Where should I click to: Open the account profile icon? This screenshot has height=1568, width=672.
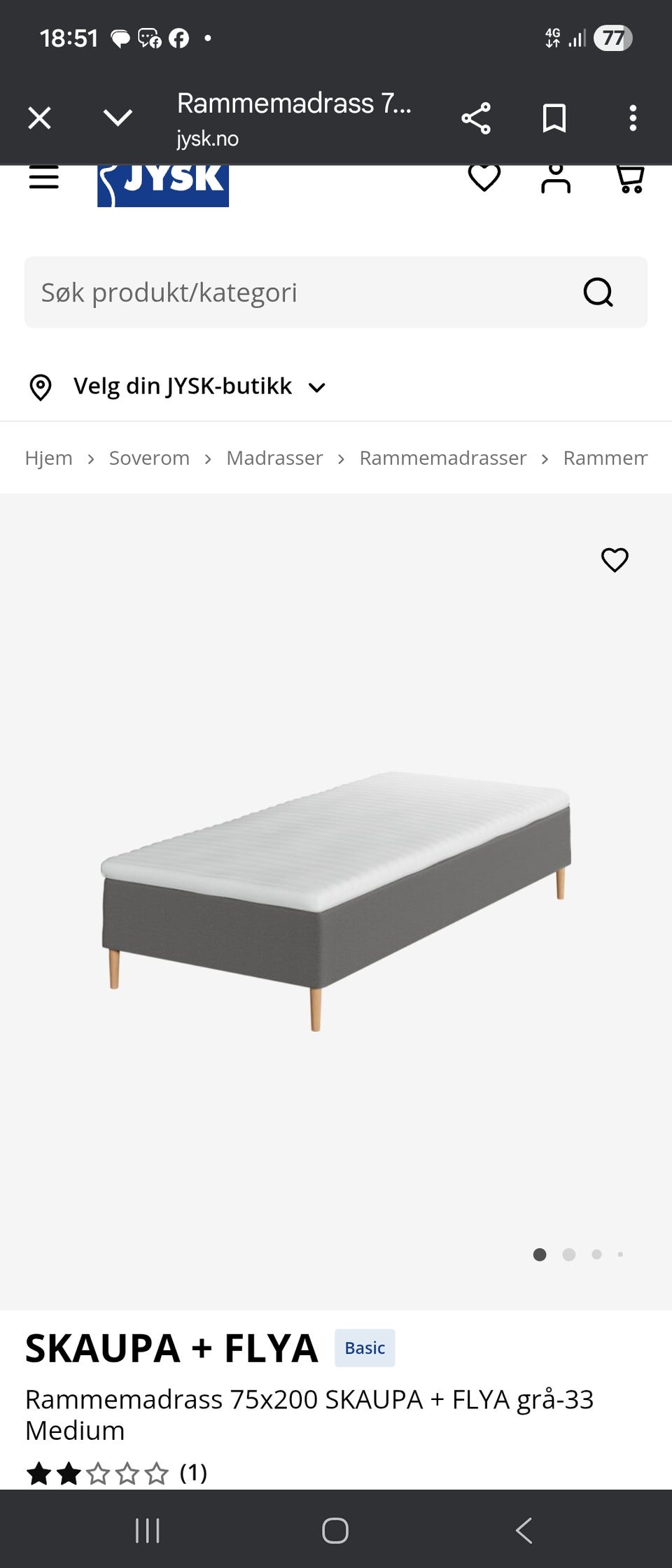point(556,178)
